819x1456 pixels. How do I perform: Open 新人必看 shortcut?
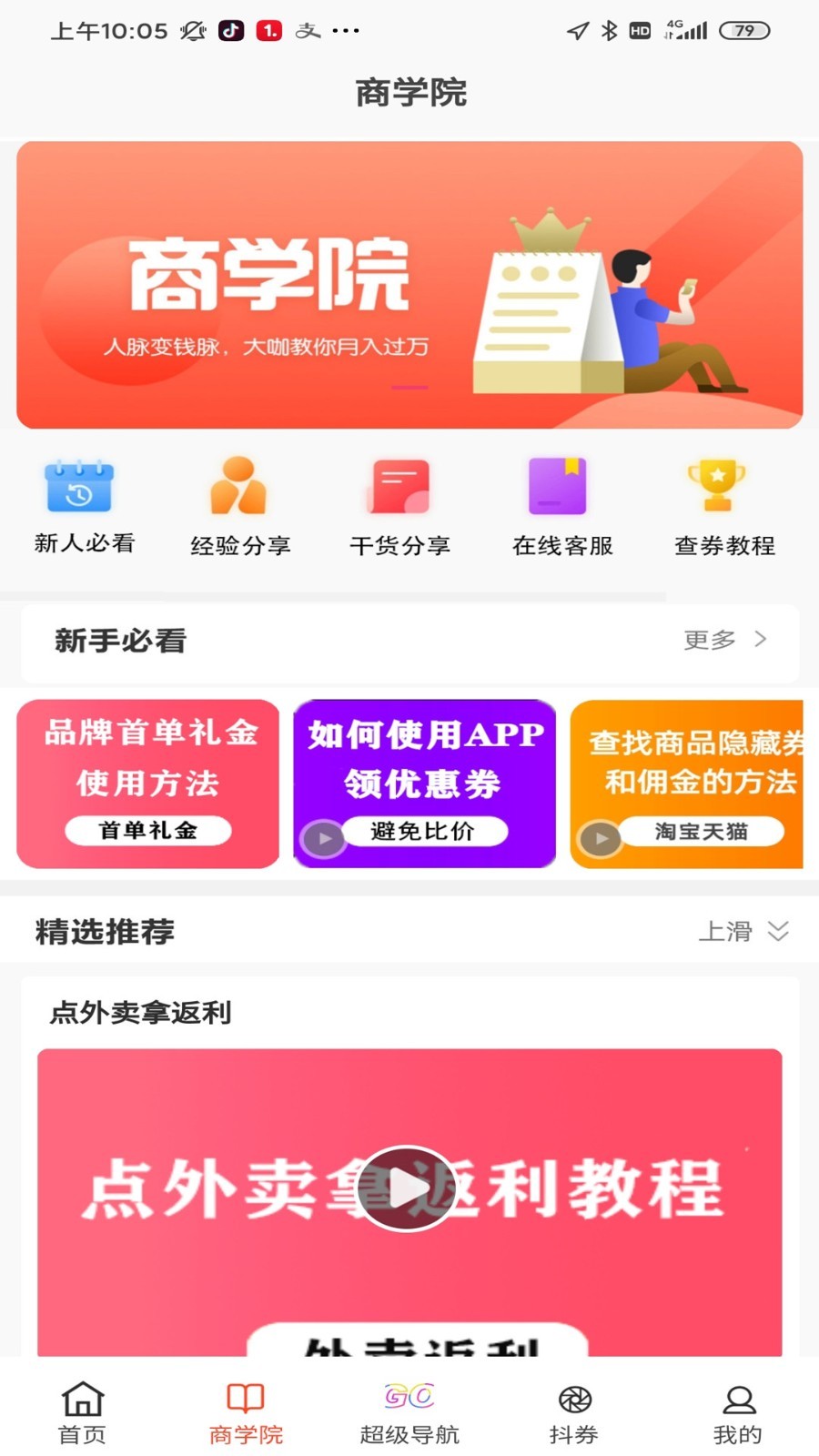pos(82,505)
